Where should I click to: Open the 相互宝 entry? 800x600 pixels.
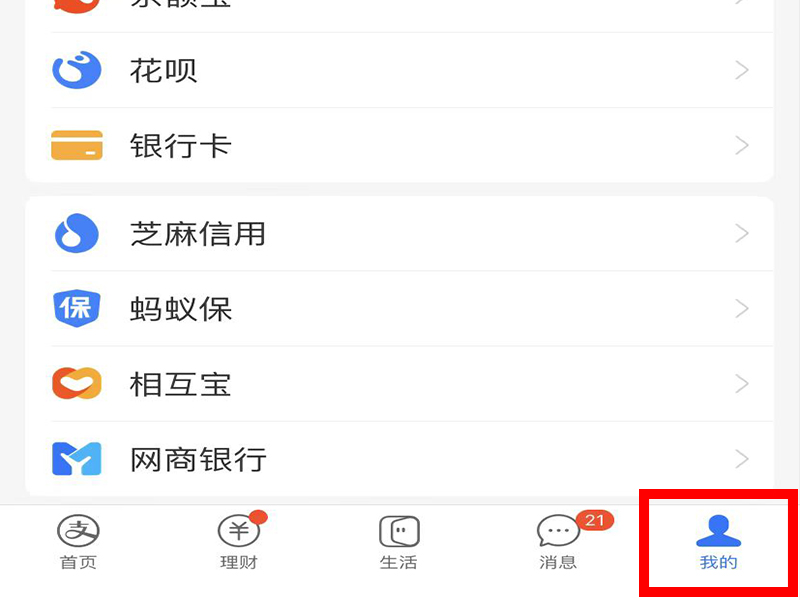click(x=400, y=384)
